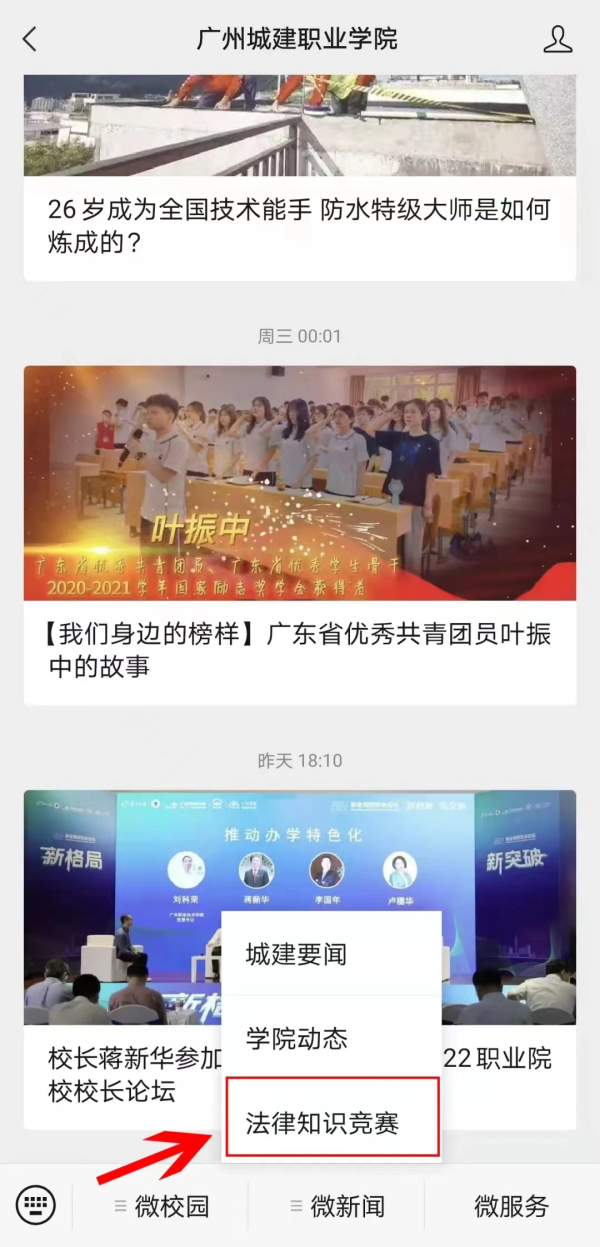Open the 微服务 menu
This screenshot has height=1247, width=600.
point(511,1206)
